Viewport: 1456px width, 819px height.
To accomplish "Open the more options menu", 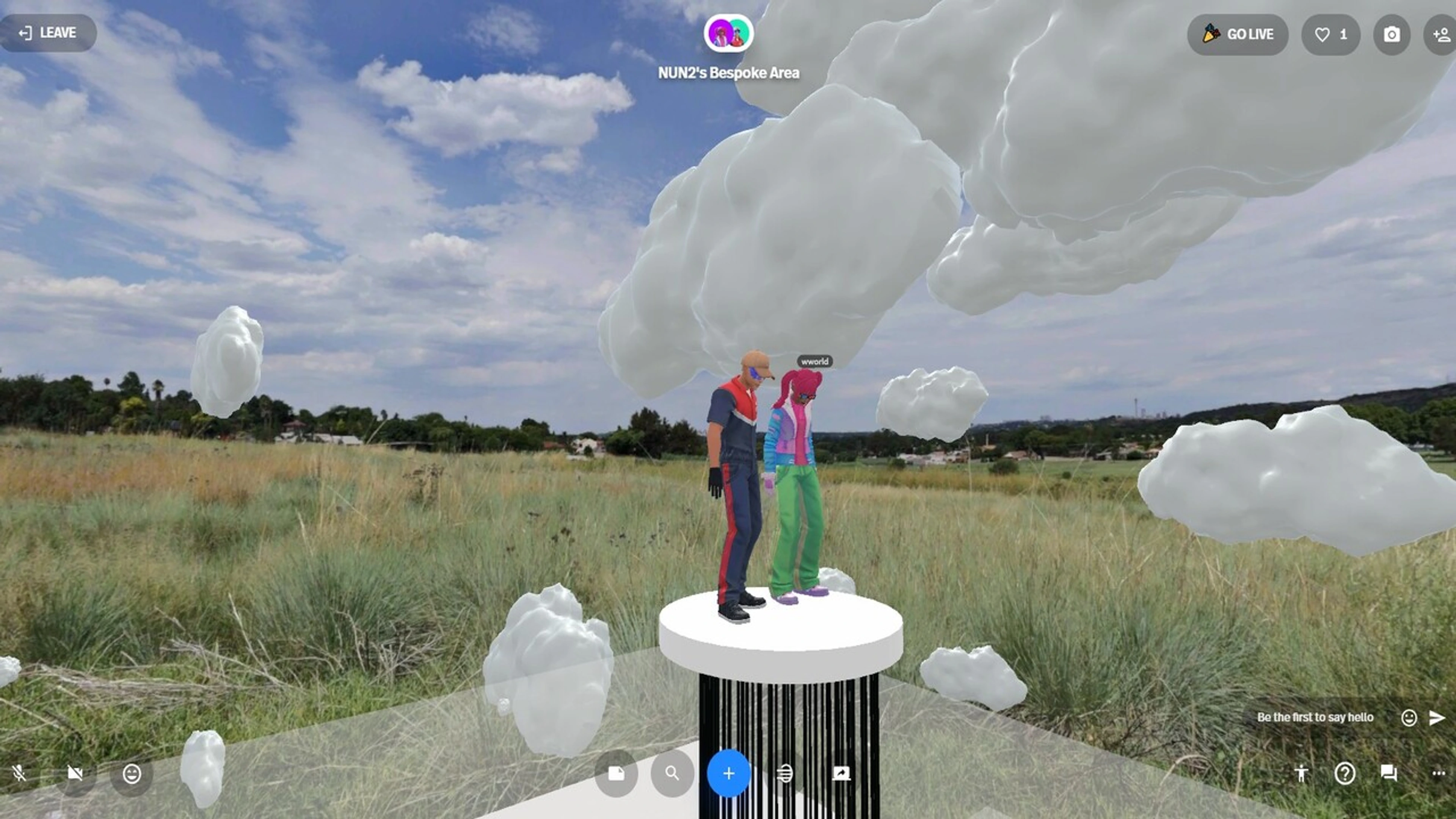I will point(1439,773).
